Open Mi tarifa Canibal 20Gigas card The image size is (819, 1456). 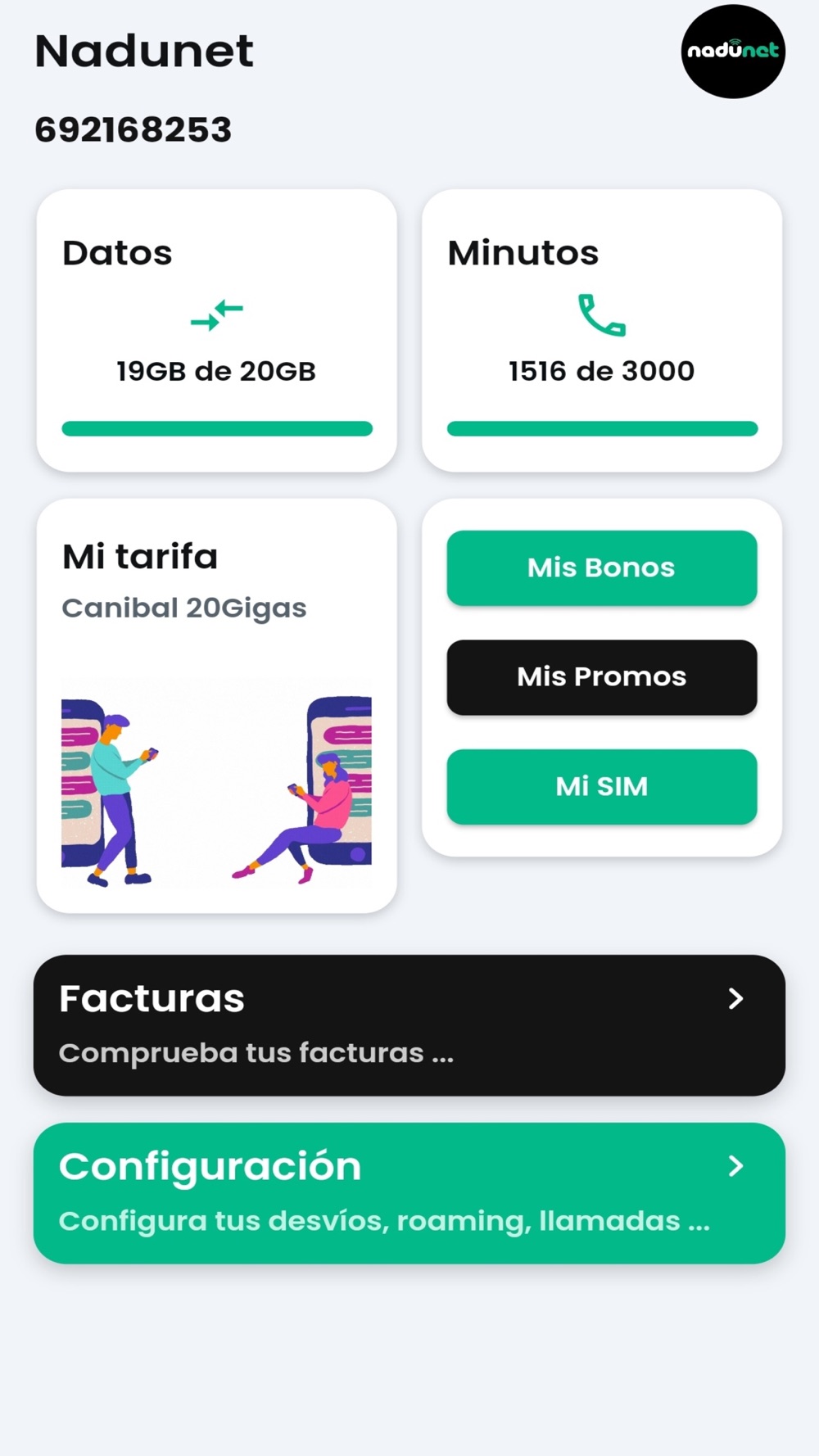tap(216, 705)
